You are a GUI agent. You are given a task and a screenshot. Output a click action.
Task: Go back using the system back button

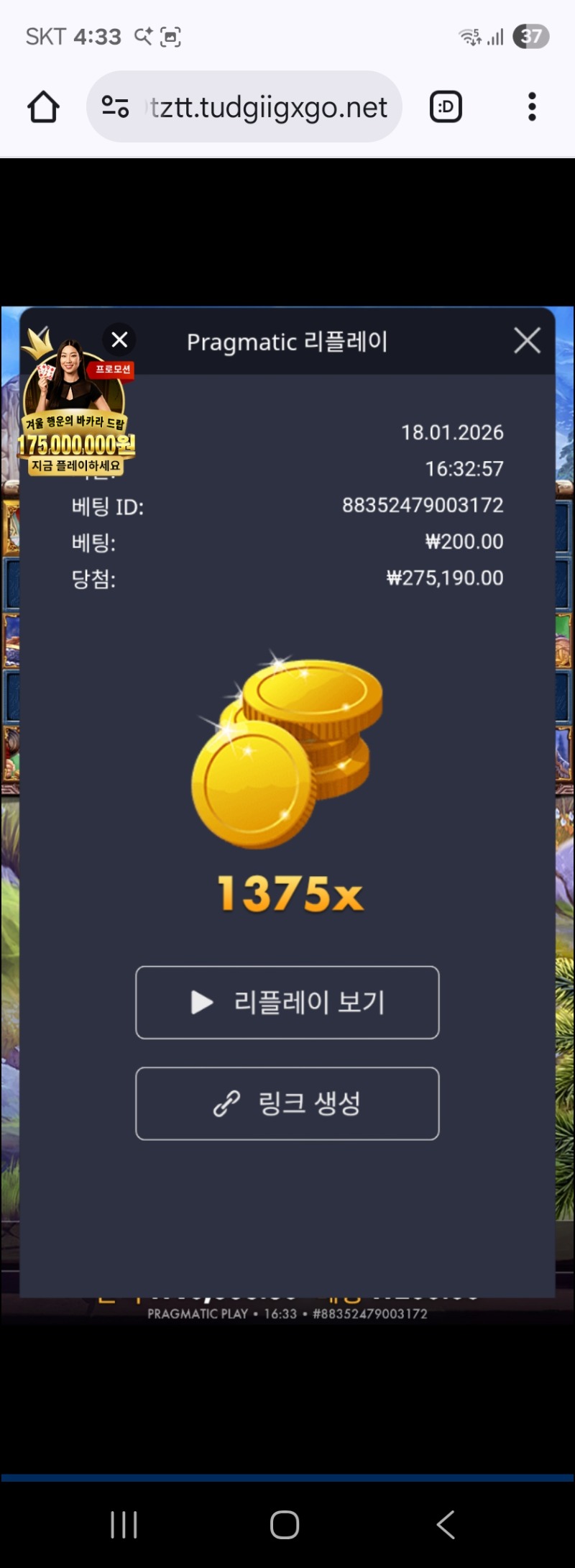(x=446, y=1524)
